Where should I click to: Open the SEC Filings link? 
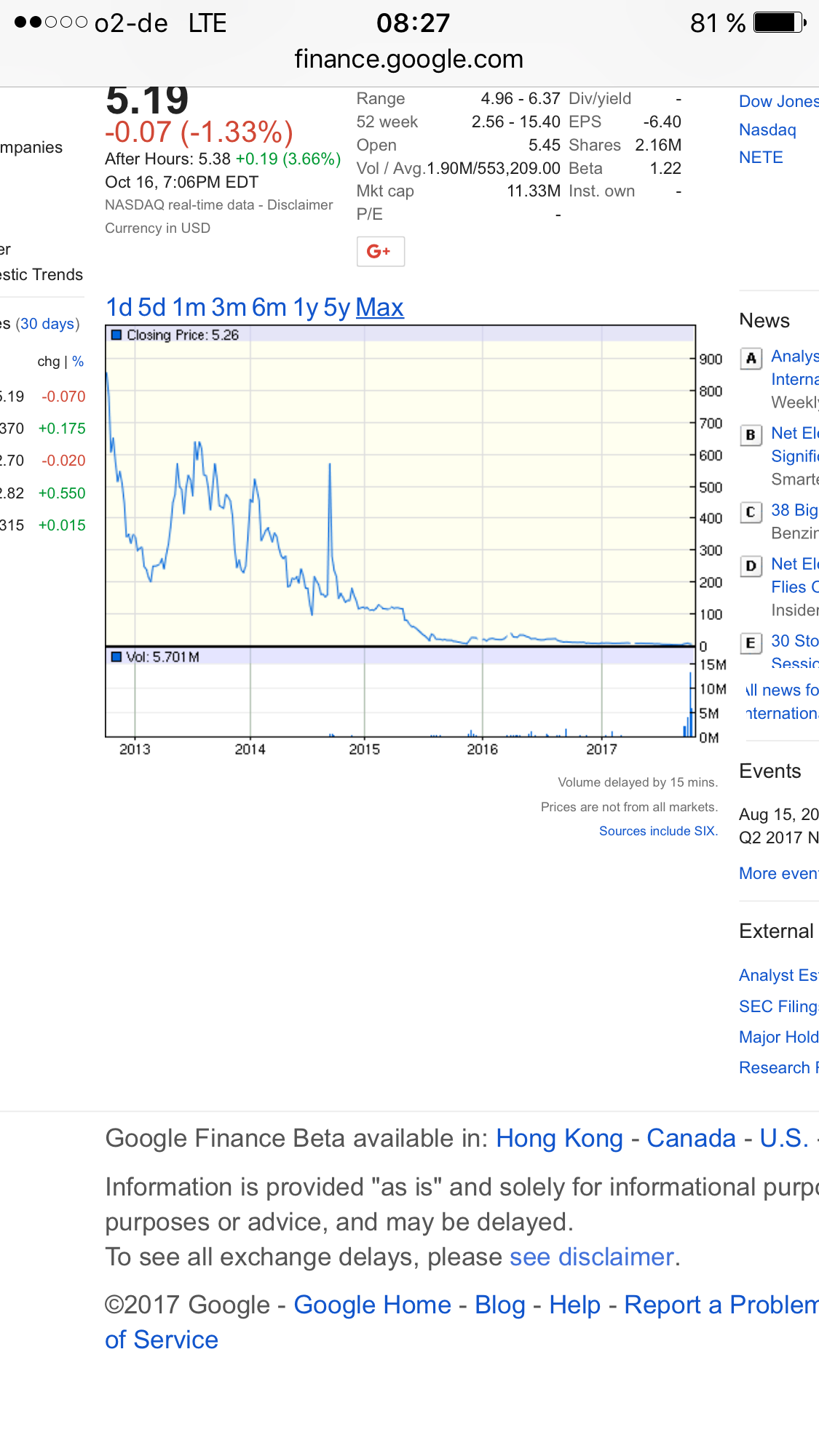pyautogui.click(x=778, y=1006)
